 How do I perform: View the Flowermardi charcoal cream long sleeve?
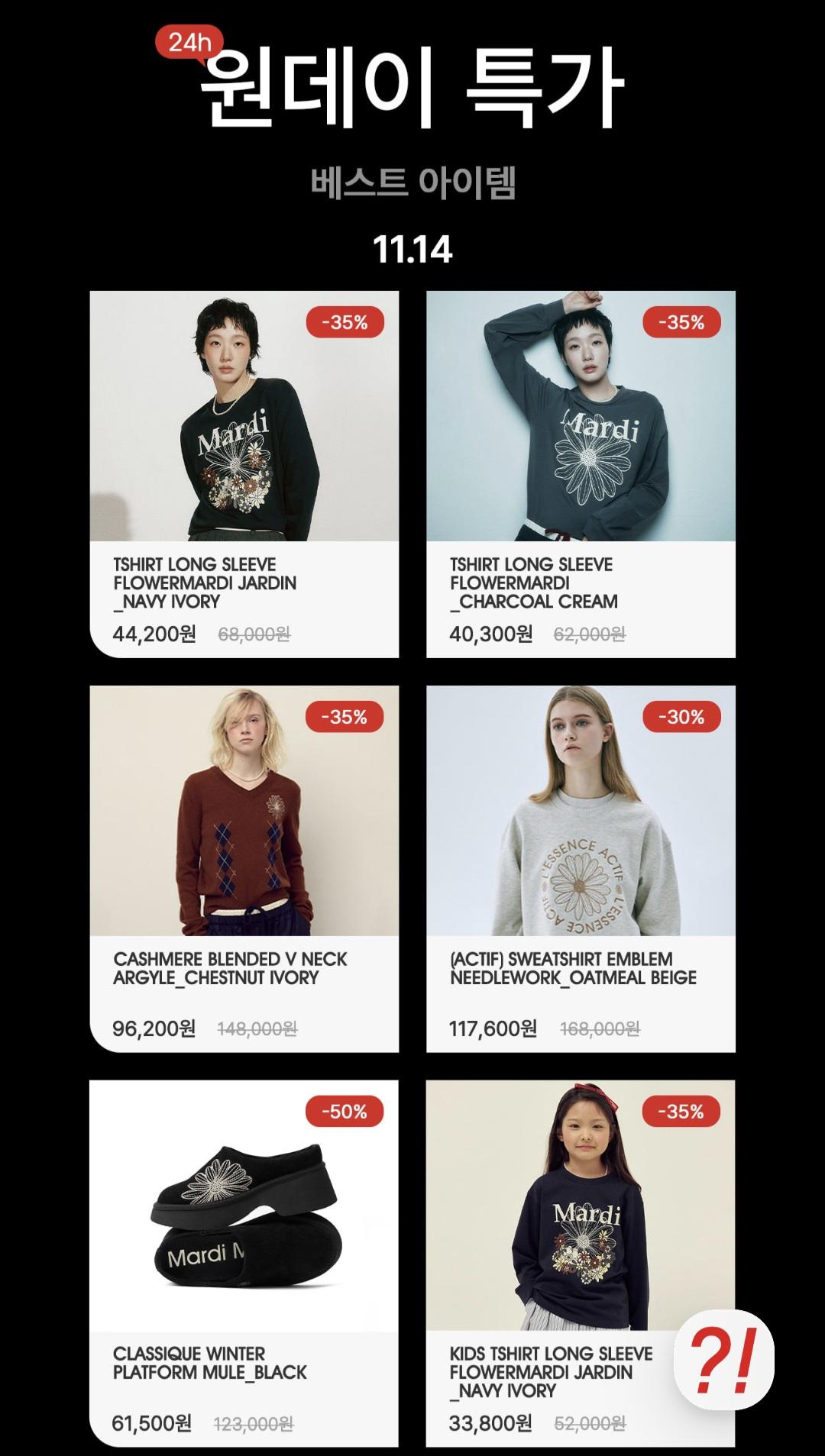tap(581, 473)
